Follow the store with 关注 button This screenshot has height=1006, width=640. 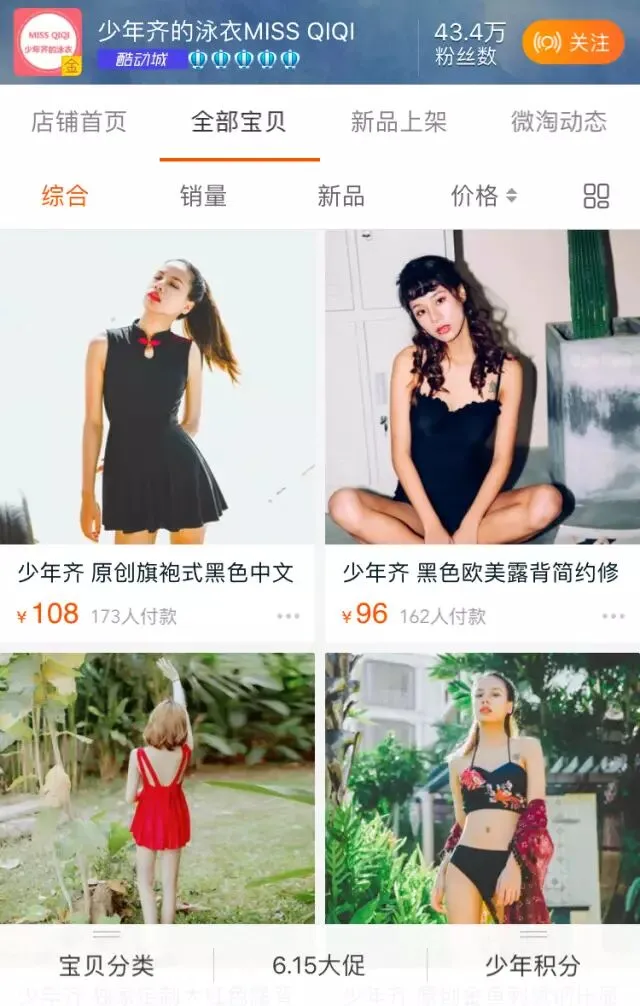pos(573,43)
